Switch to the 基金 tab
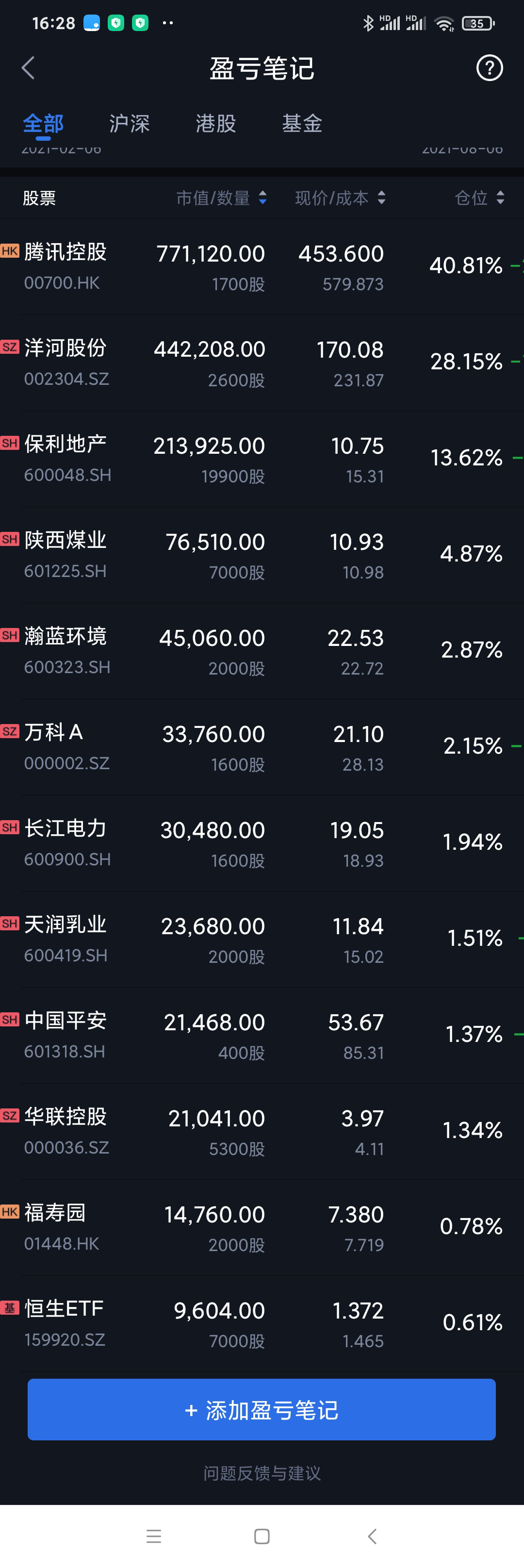The image size is (524, 1568). point(302,124)
